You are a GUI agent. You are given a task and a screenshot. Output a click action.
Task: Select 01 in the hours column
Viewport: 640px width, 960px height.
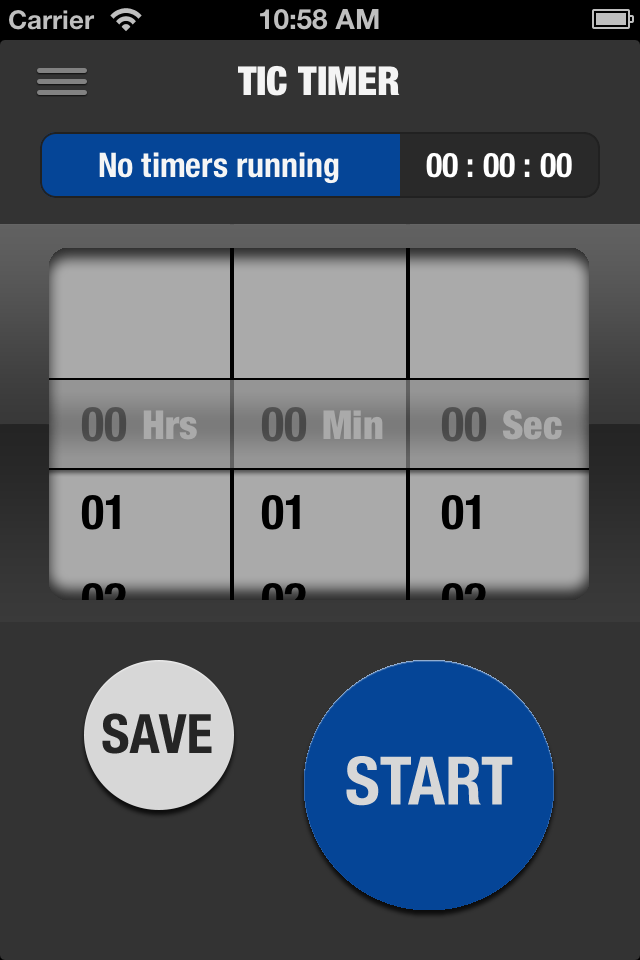(102, 514)
